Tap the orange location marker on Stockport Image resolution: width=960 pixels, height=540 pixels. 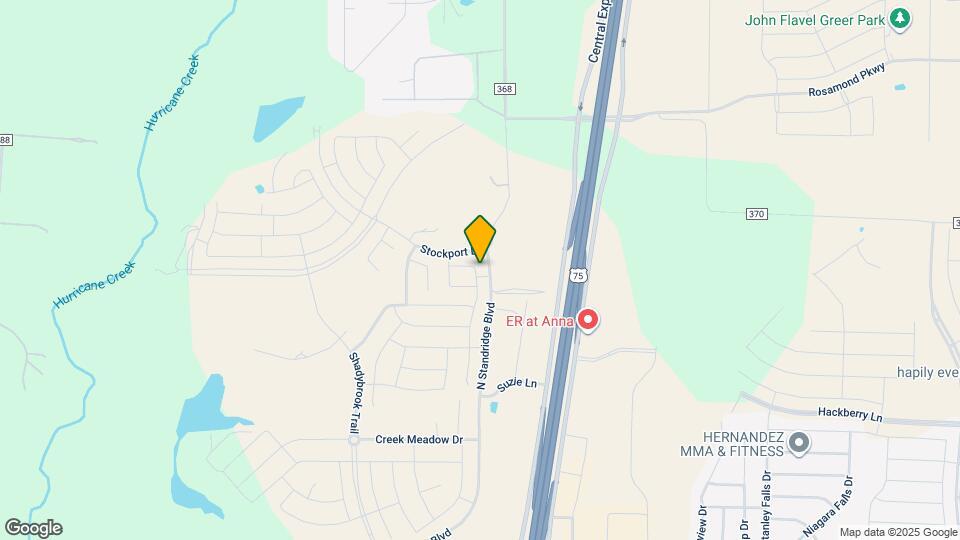(x=480, y=239)
